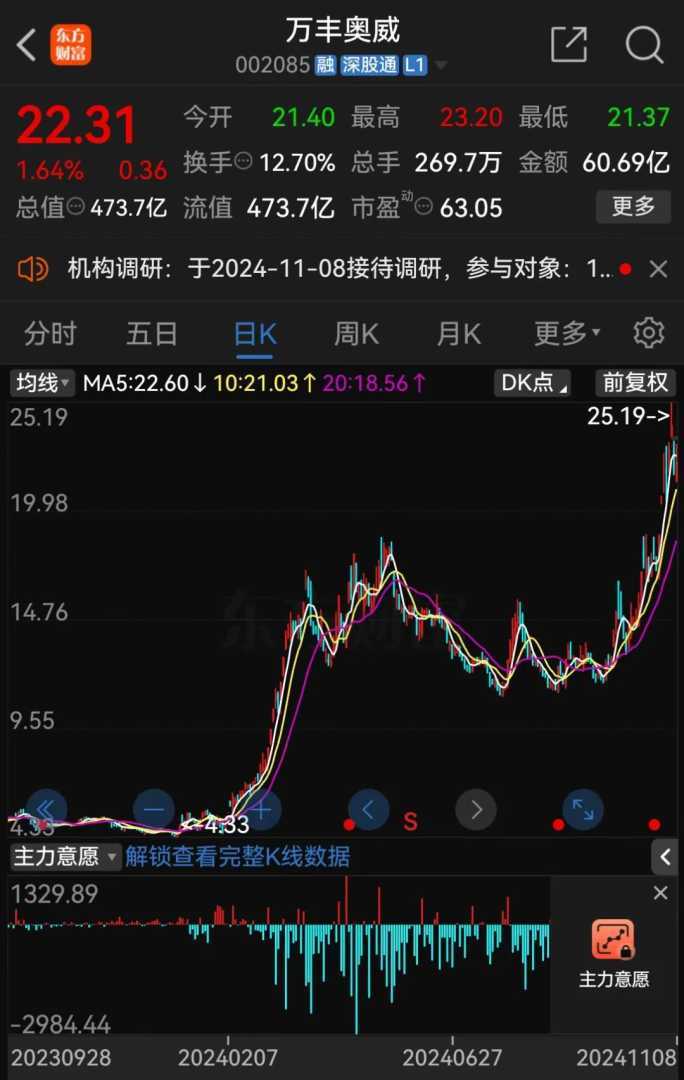
Task: Go back using the top-left arrow
Action: [27, 45]
